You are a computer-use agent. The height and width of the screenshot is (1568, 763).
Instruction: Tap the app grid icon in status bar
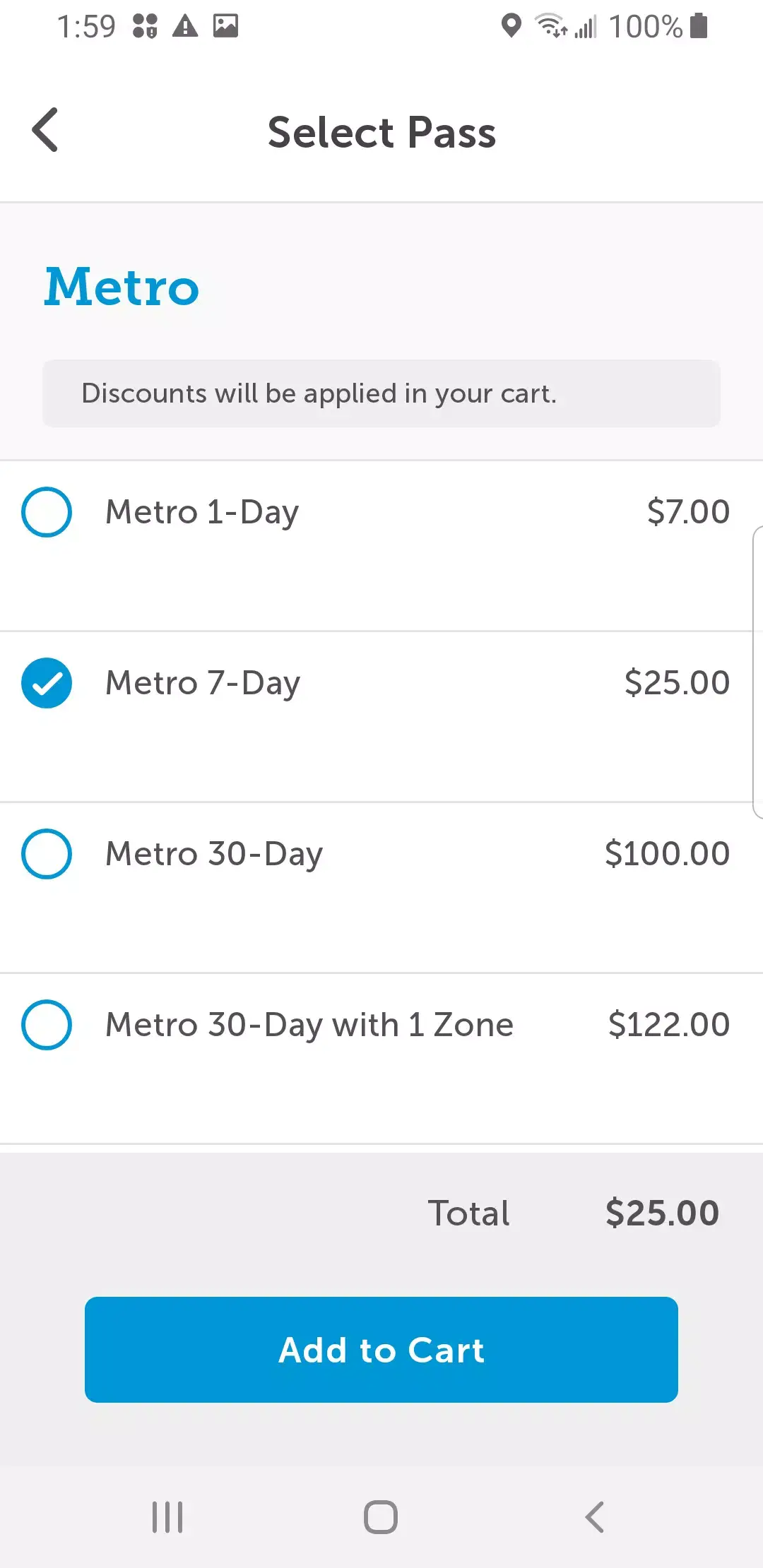click(146, 25)
